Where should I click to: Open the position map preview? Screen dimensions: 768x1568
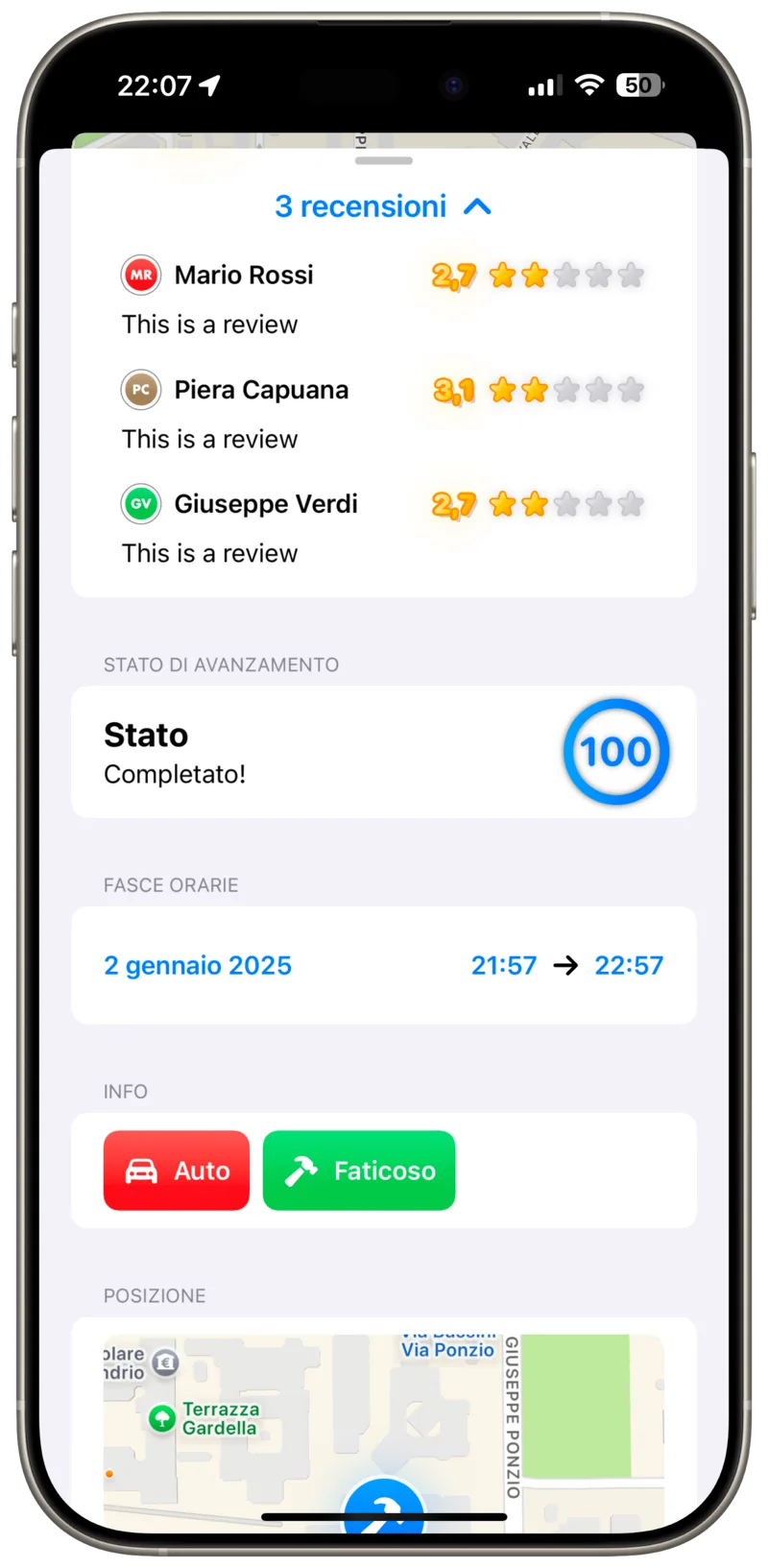coord(383,1433)
